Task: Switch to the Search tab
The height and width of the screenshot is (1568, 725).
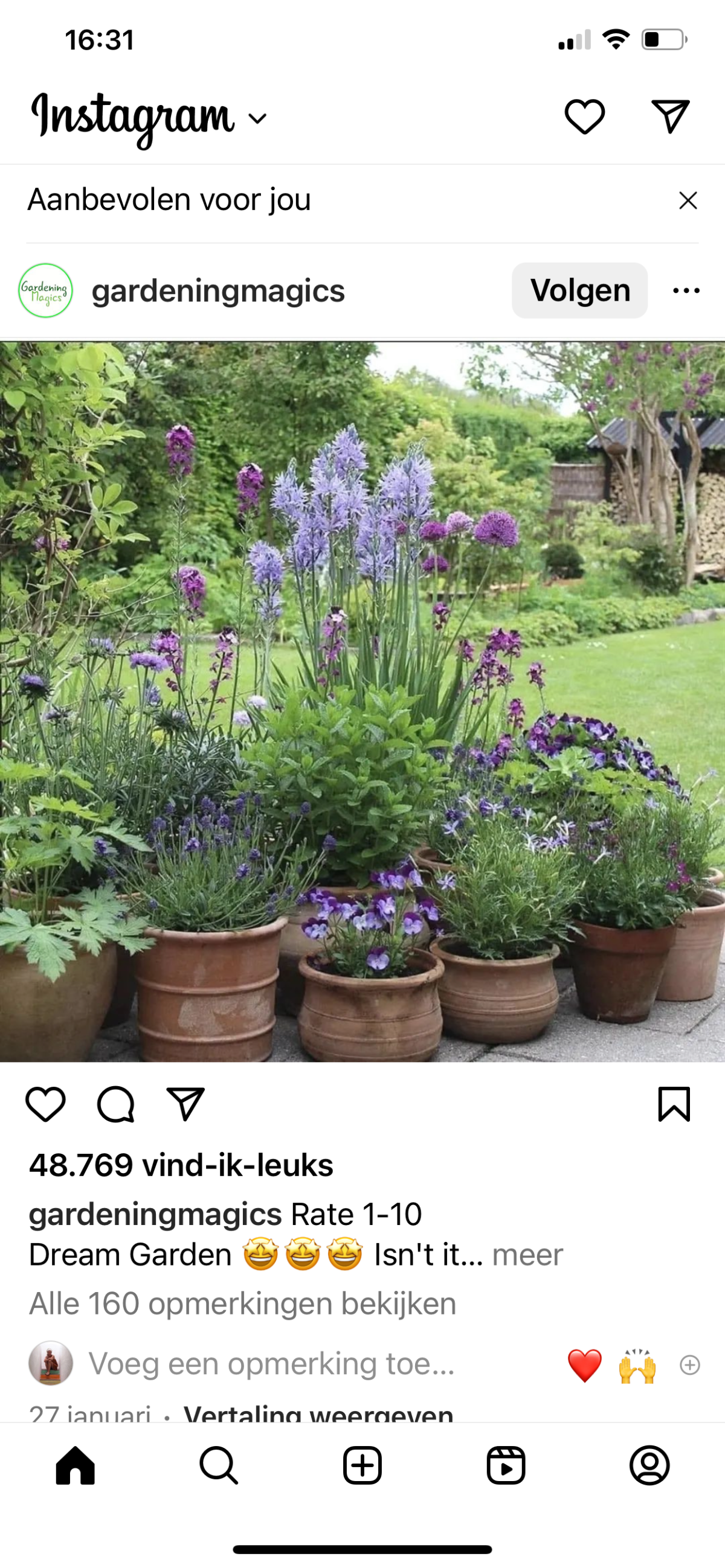Action: coord(219,1466)
